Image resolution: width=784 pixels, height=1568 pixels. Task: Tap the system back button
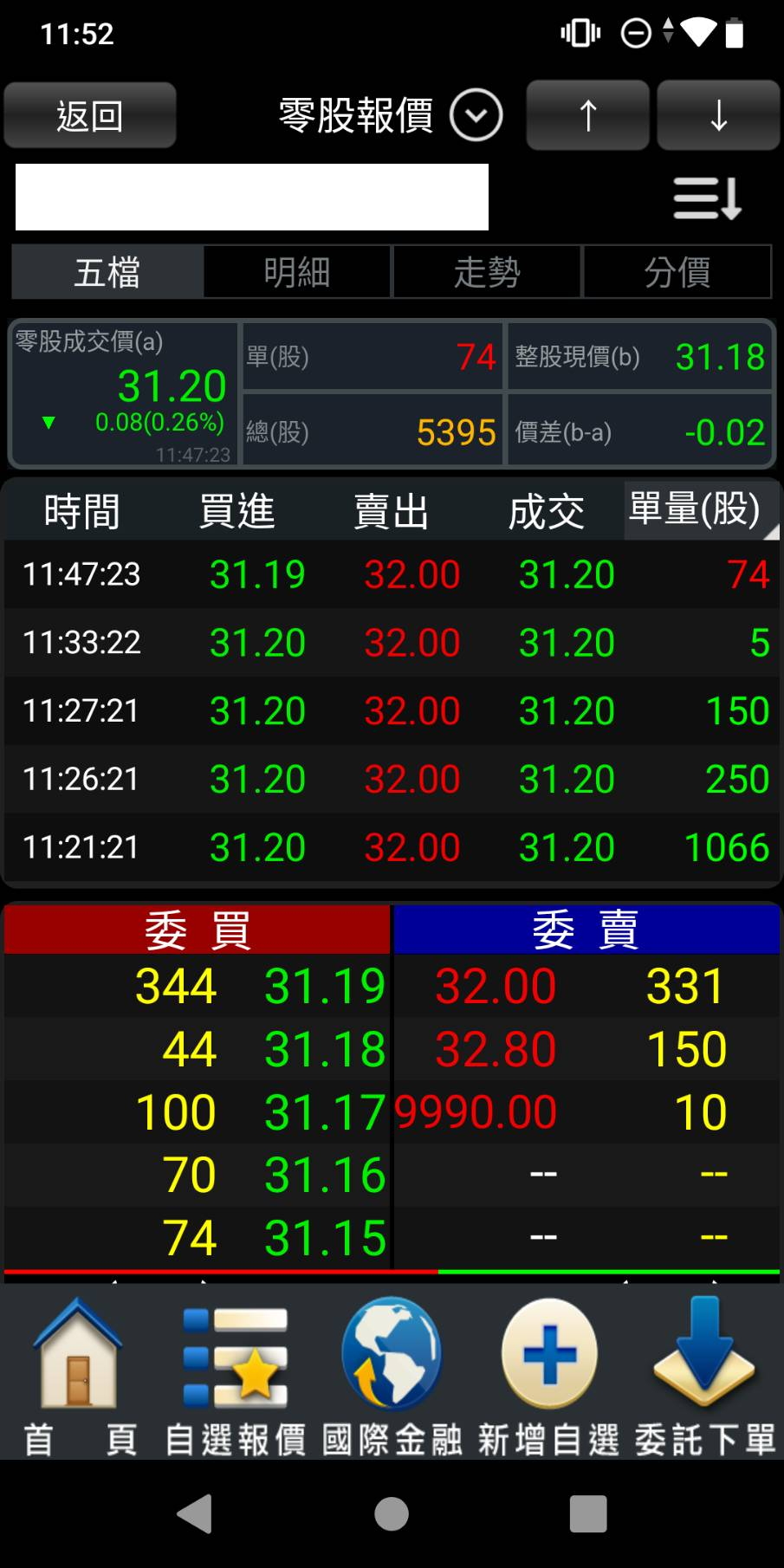195,1514
